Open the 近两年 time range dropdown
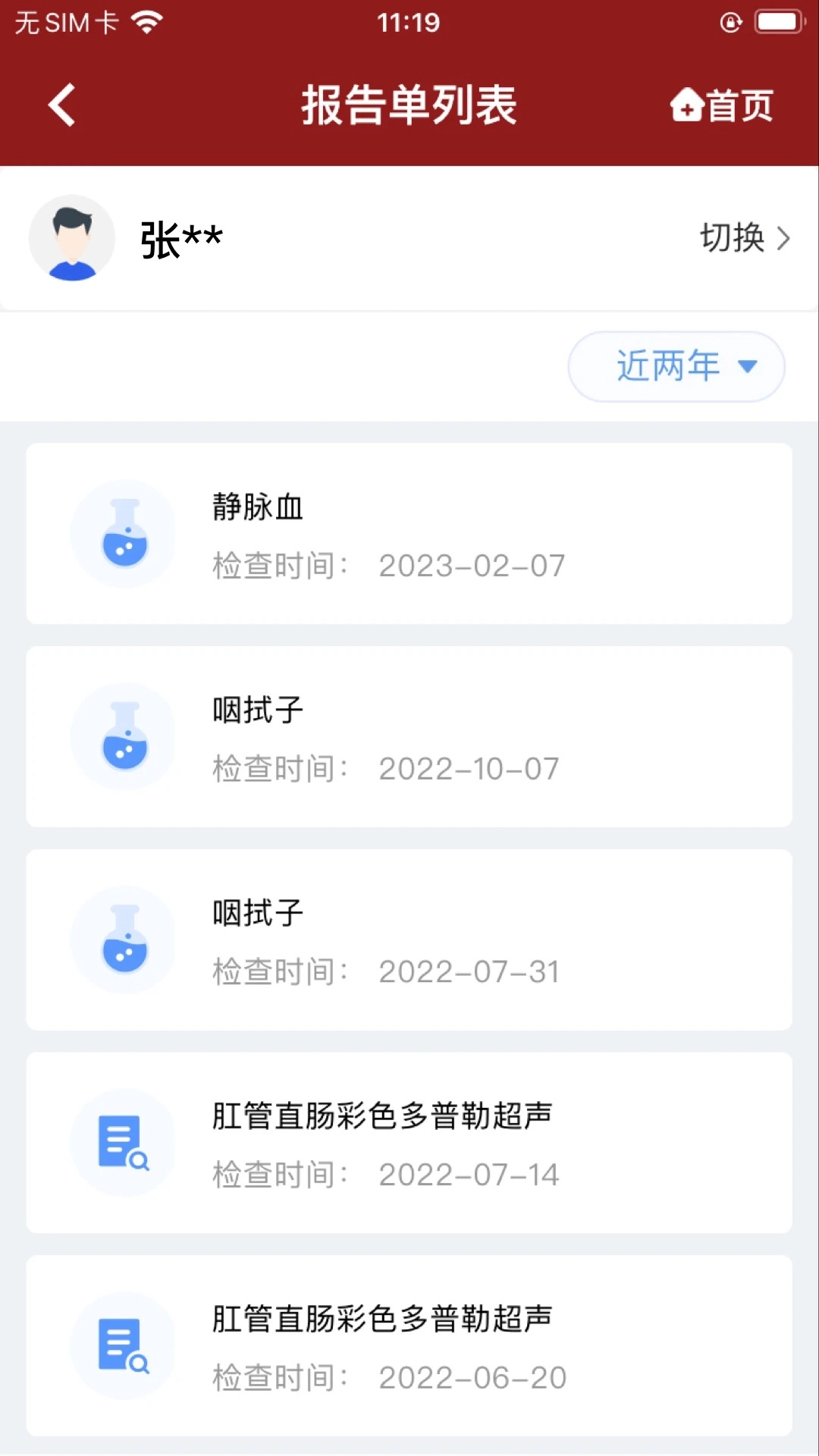 tap(676, 366)
